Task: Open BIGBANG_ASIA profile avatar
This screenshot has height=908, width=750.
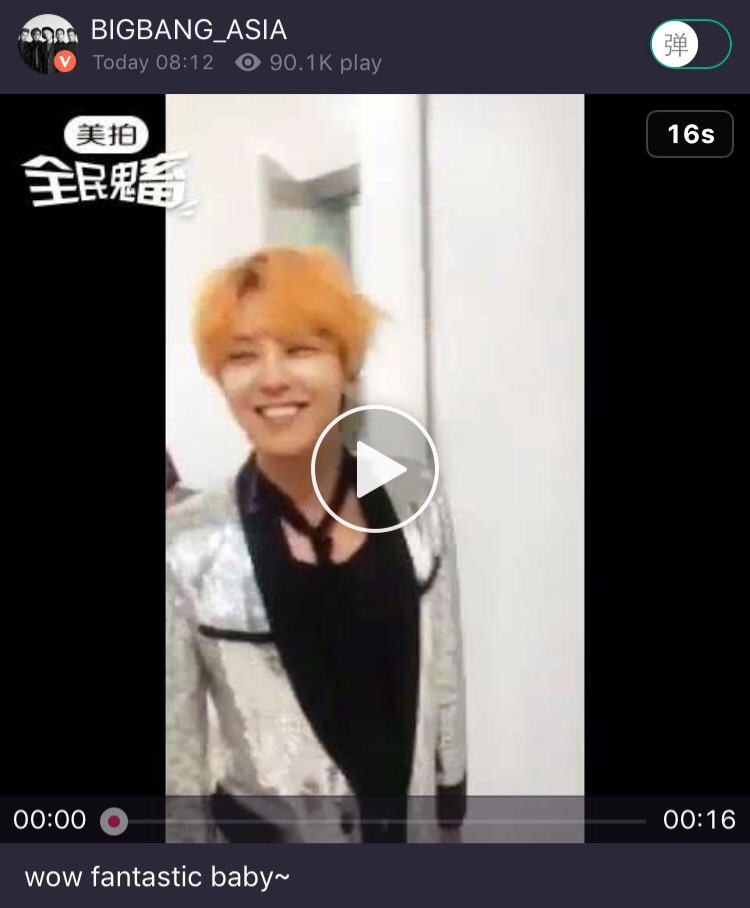Action: pos(47,45)
